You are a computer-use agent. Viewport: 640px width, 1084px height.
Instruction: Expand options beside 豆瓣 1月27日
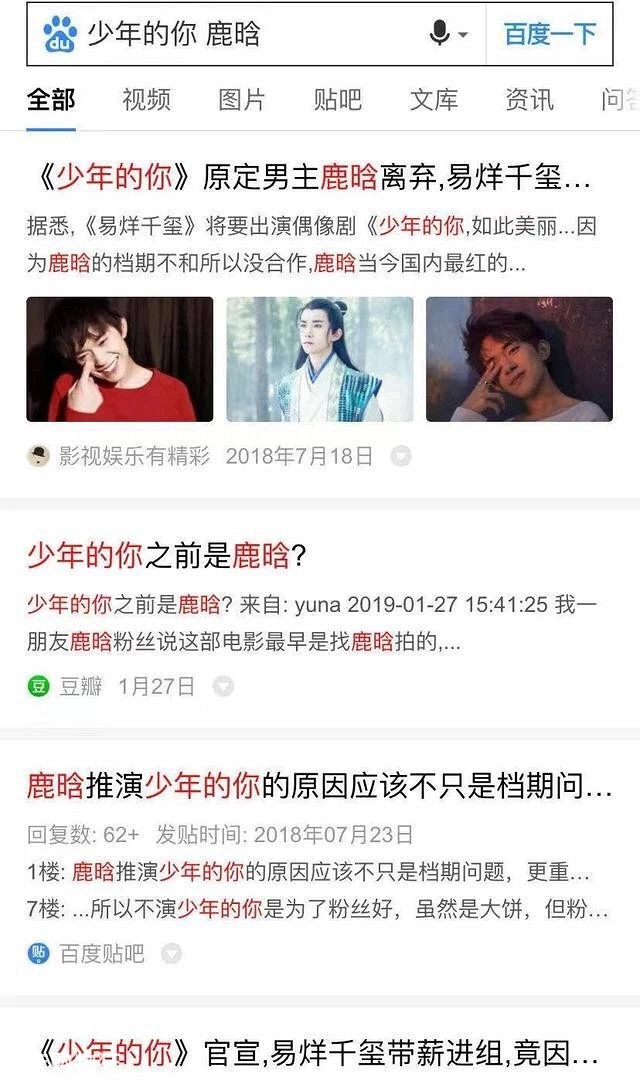223,686
